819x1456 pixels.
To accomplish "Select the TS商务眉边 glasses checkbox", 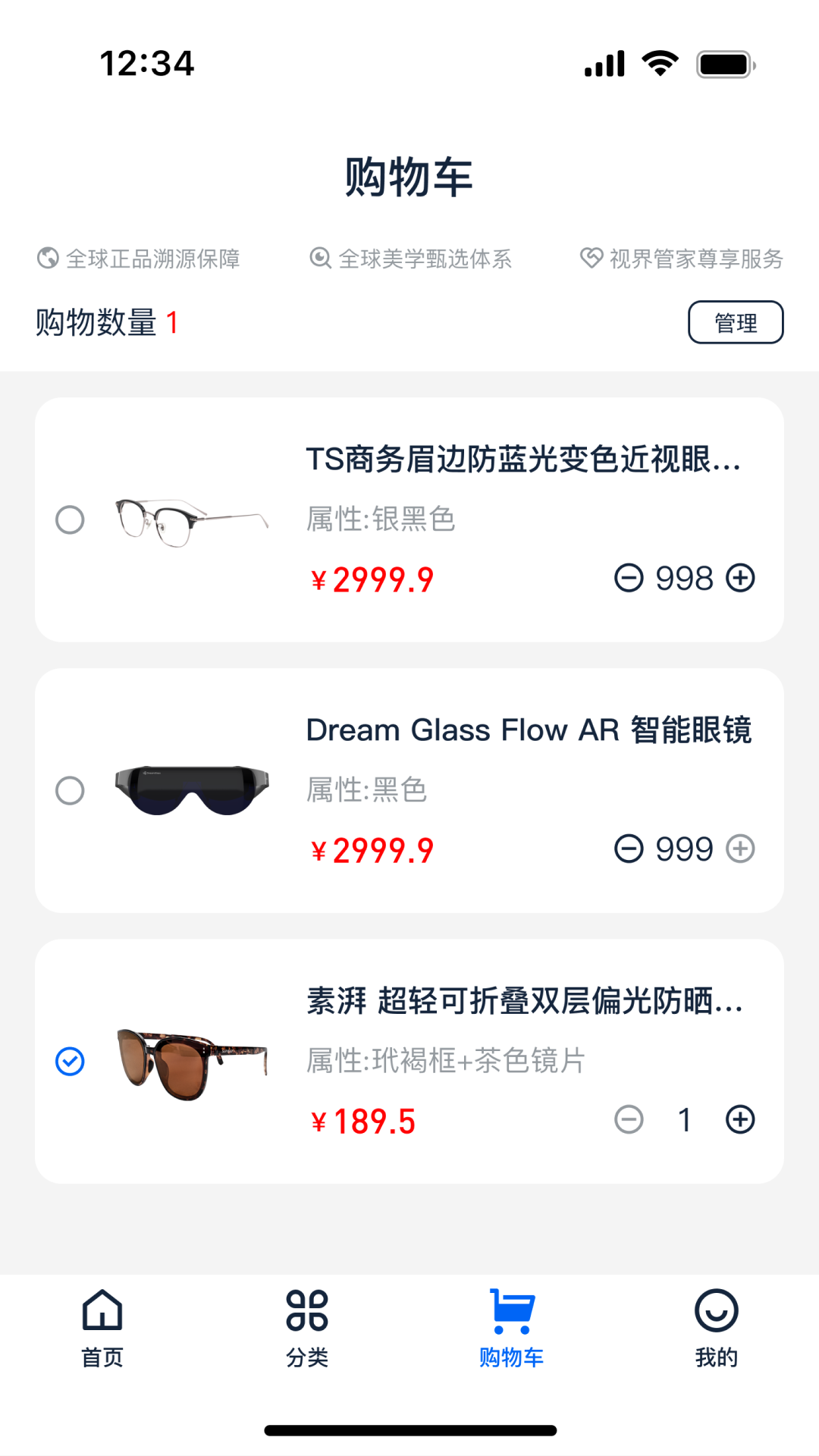I will tap(70, 521).
